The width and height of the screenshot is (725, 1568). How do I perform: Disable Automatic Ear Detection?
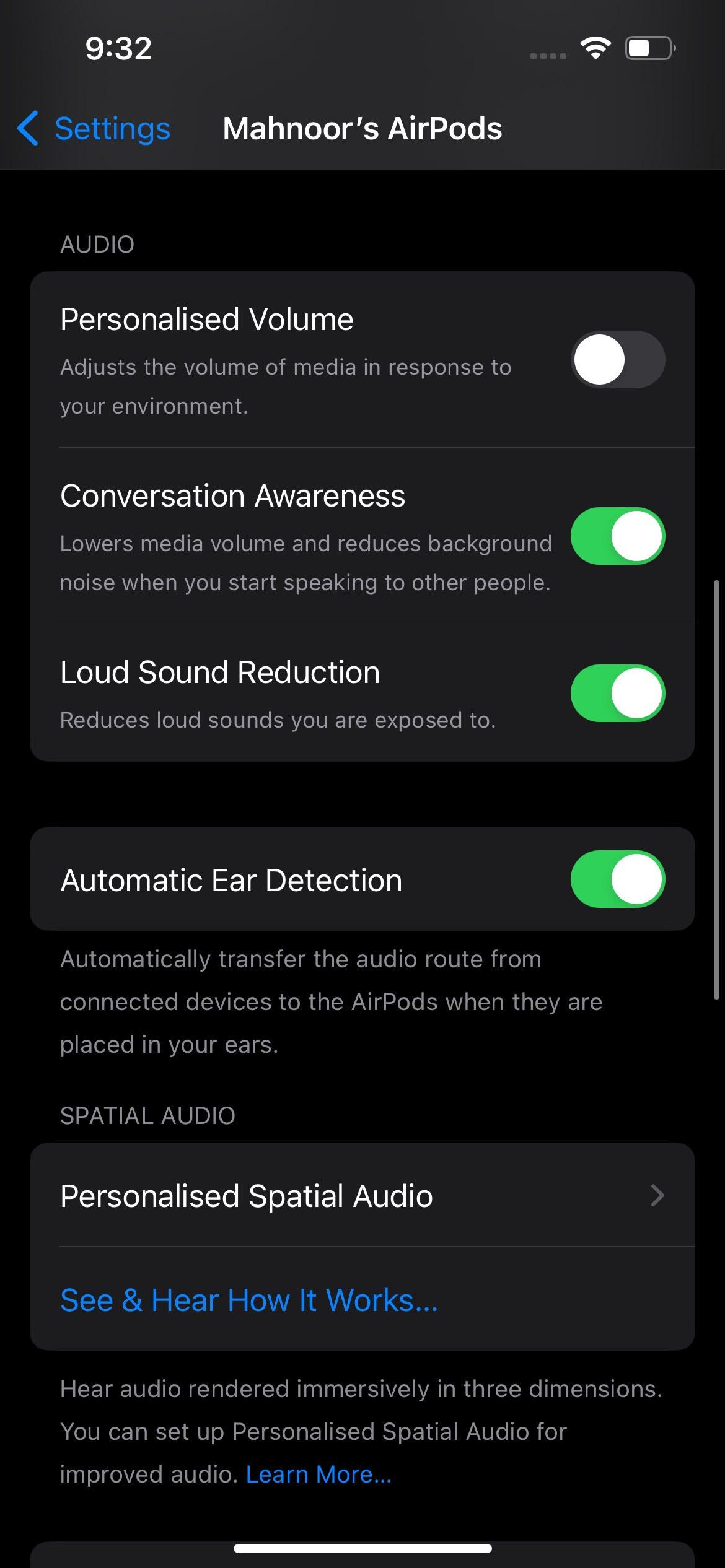[x=617, y=879]
